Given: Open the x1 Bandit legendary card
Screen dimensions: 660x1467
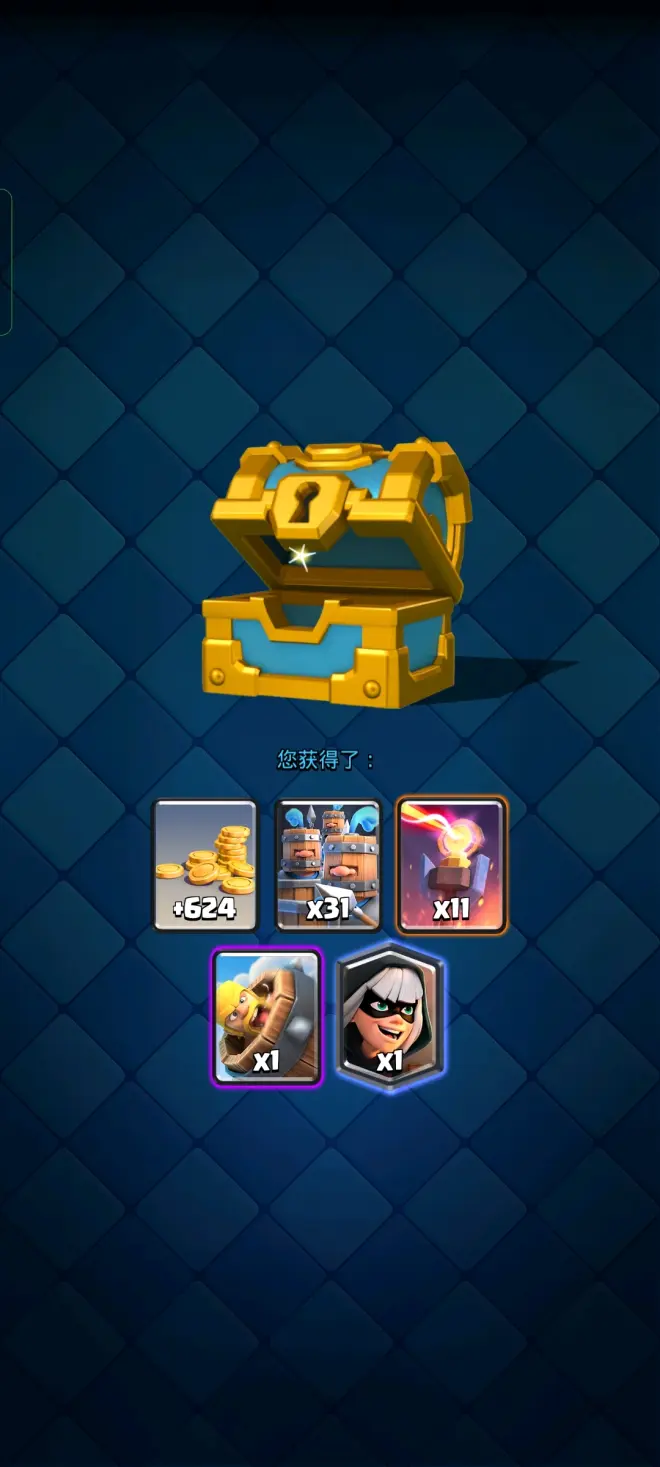Looking at the screenshot, I should point(390,1017).
